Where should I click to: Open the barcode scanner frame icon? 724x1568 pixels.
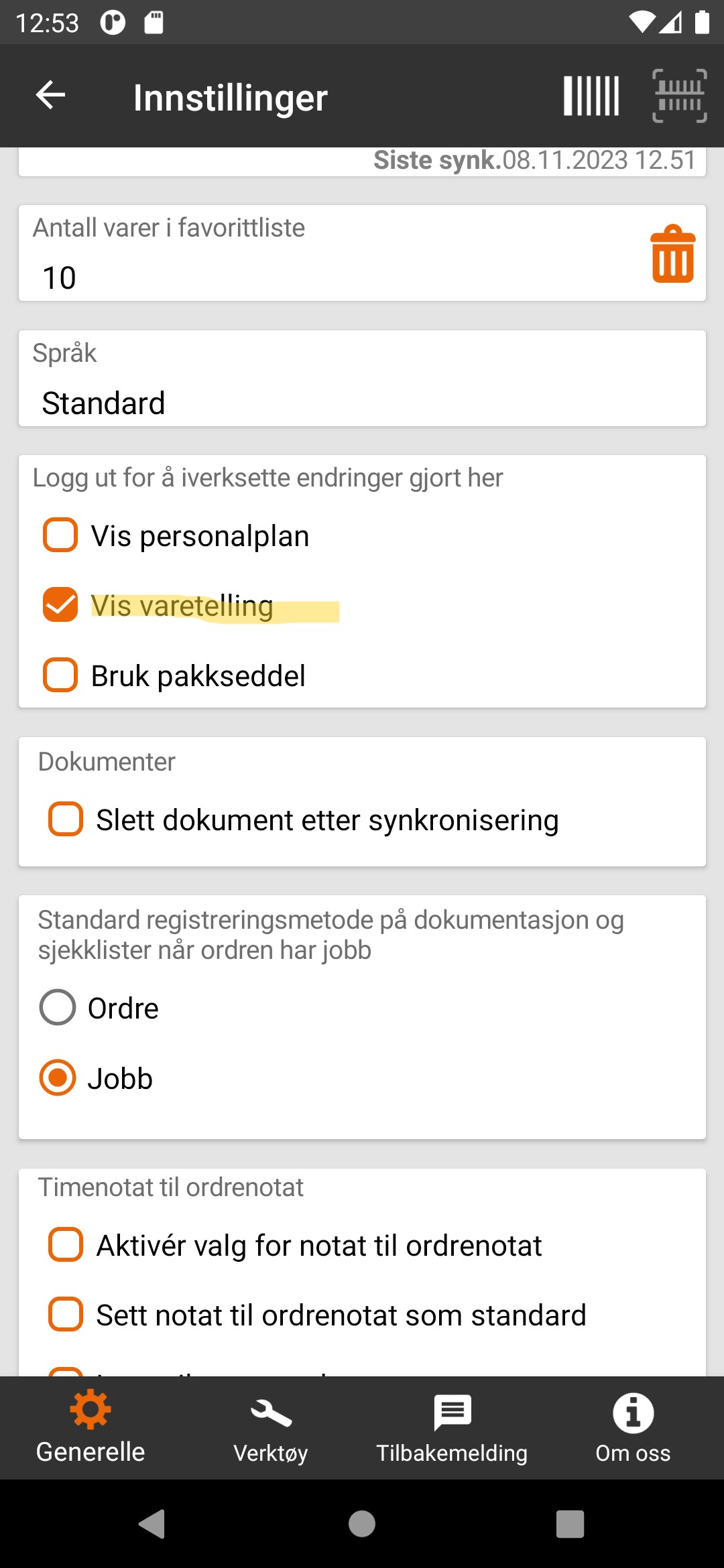tap(679, 96)
